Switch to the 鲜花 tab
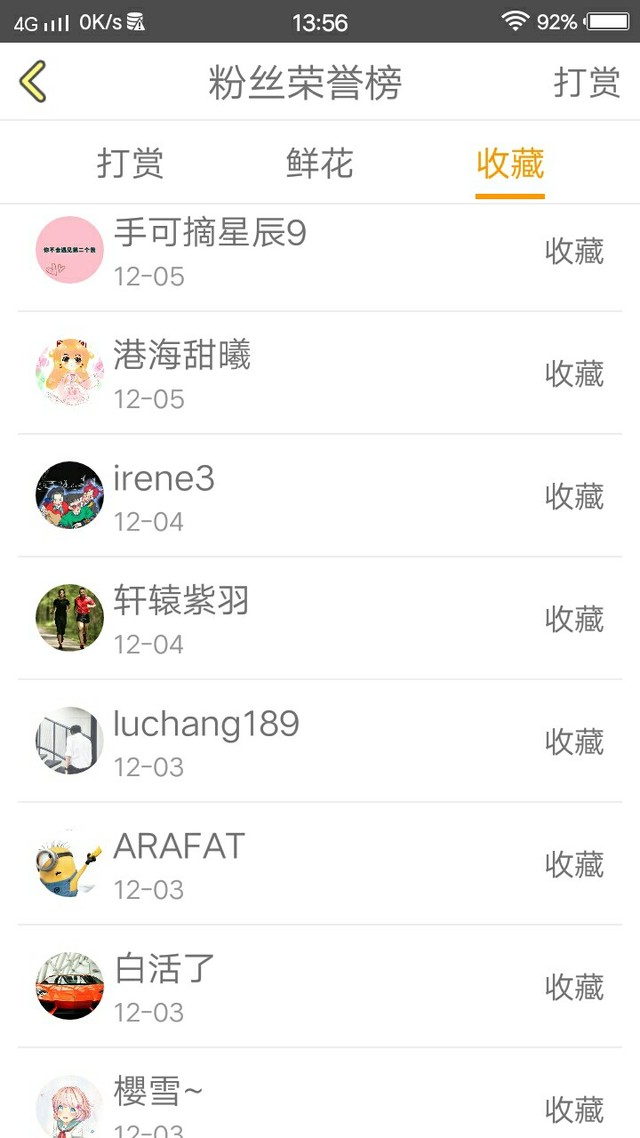 [320, 163]
